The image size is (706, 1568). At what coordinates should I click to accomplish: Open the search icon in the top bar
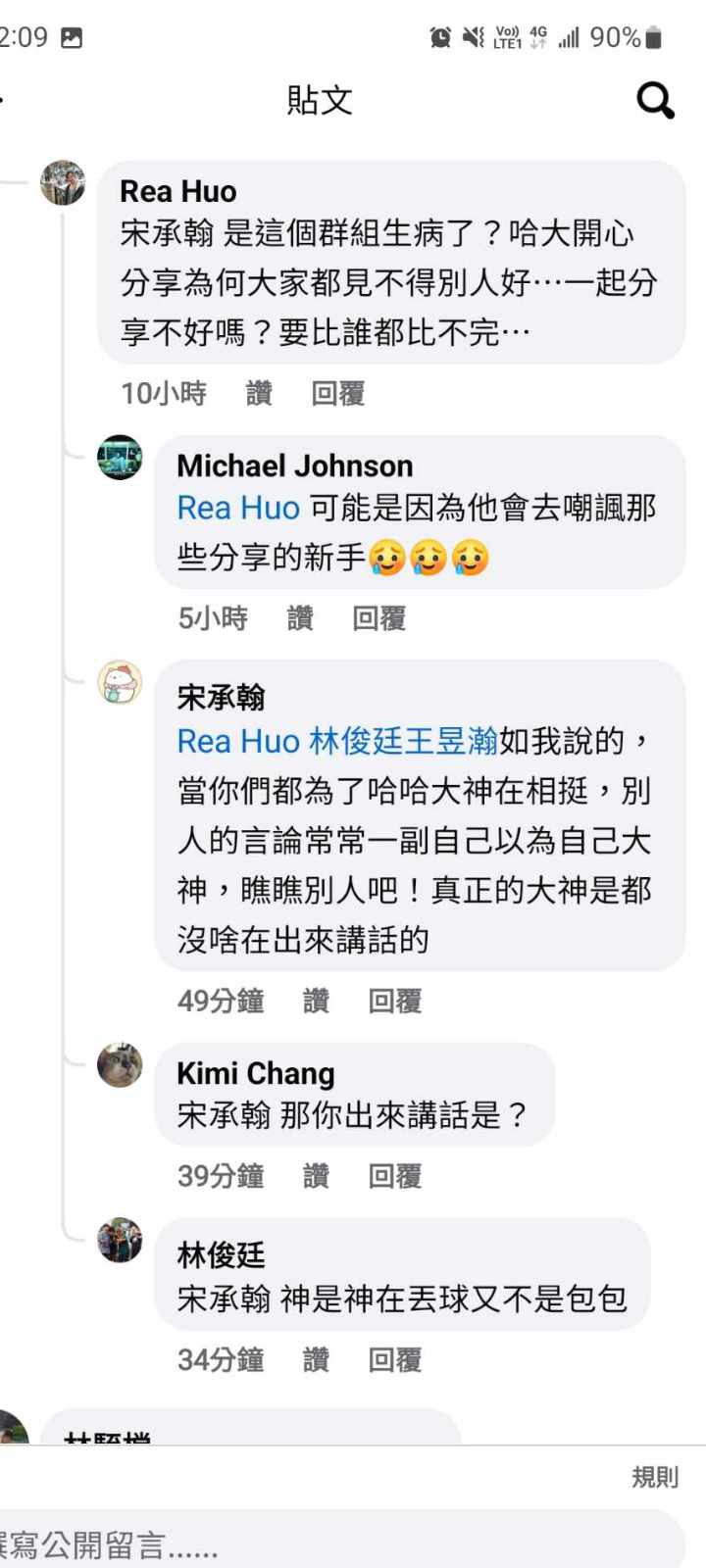tap(655, 99)
